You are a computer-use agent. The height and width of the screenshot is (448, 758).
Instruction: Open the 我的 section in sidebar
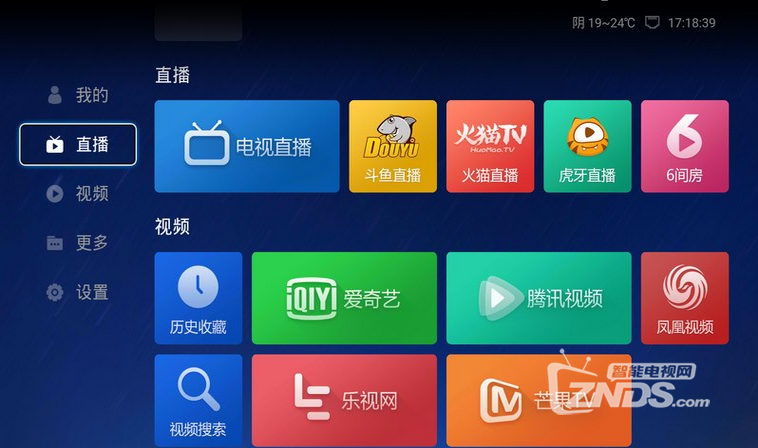(x=78, y=96)
